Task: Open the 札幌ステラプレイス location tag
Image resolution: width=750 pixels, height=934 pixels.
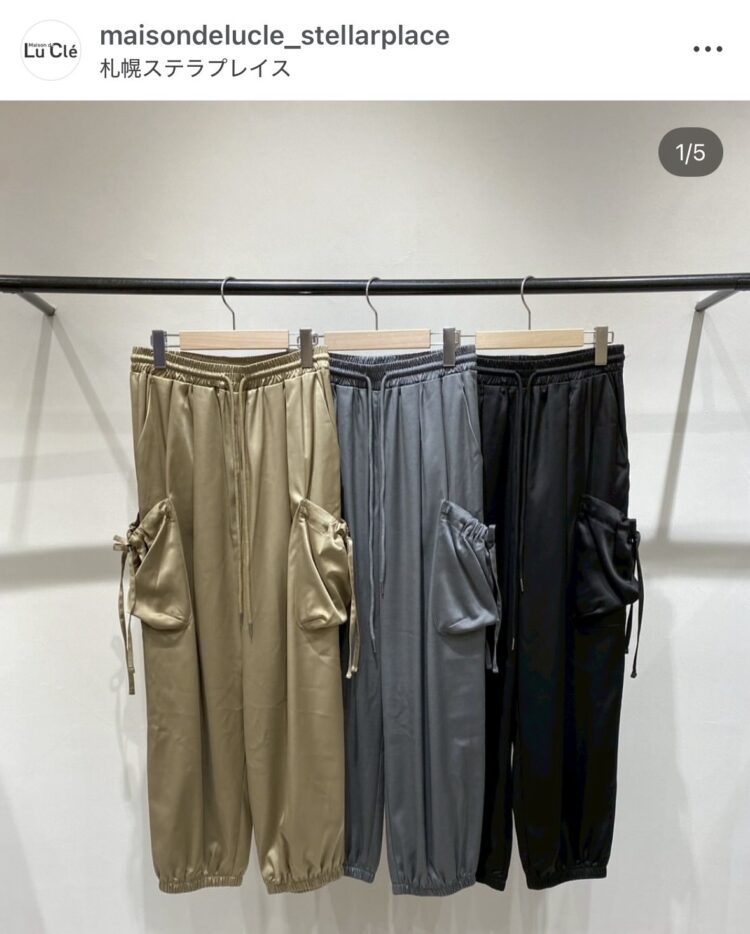Action: (195, 69)
